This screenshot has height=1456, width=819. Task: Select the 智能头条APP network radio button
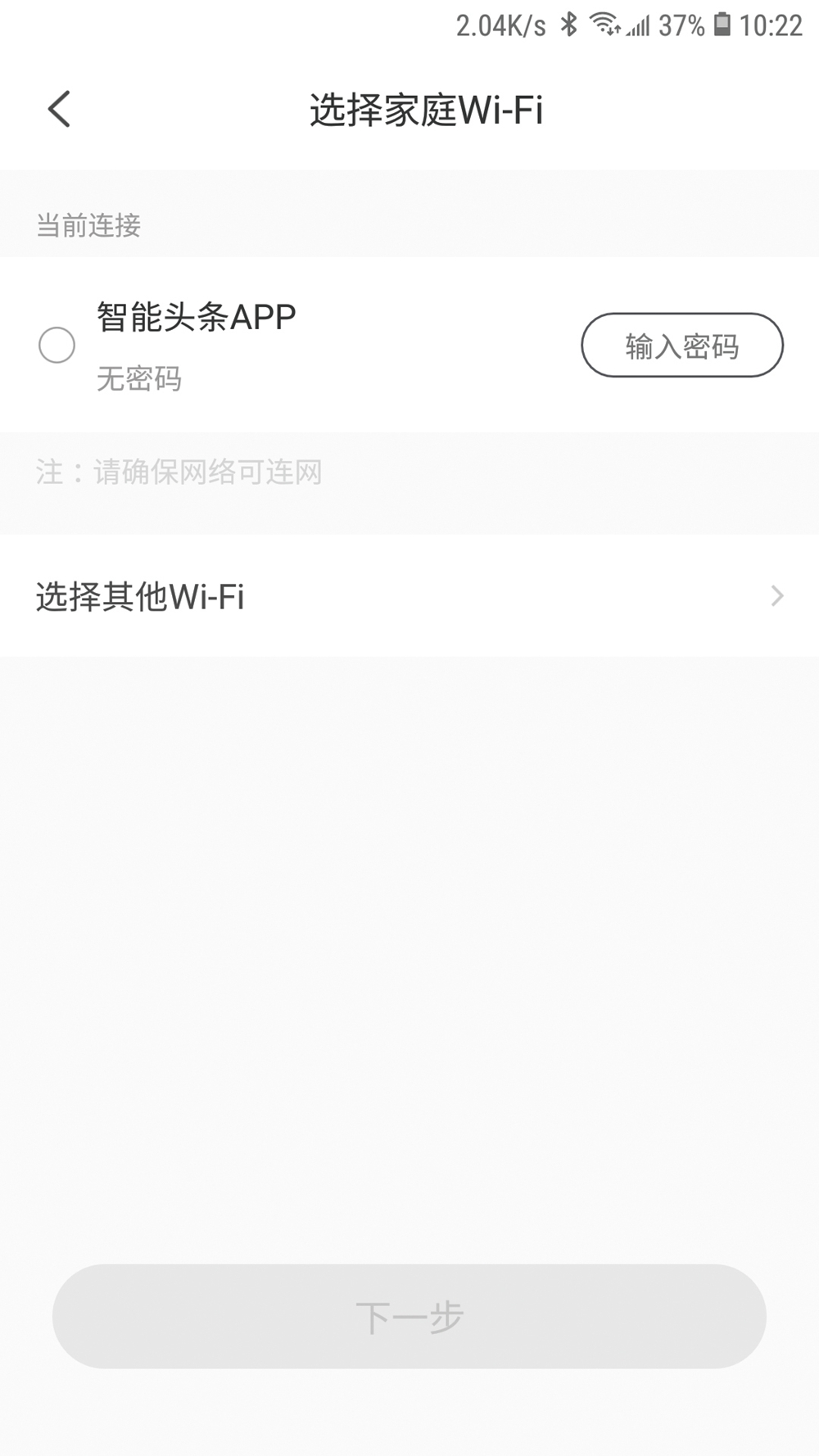point(57,345)
